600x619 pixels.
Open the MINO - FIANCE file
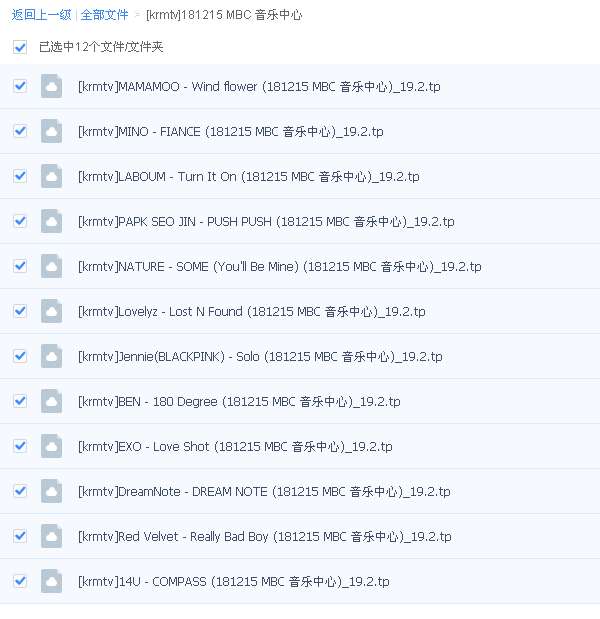(x=230, y=132)
